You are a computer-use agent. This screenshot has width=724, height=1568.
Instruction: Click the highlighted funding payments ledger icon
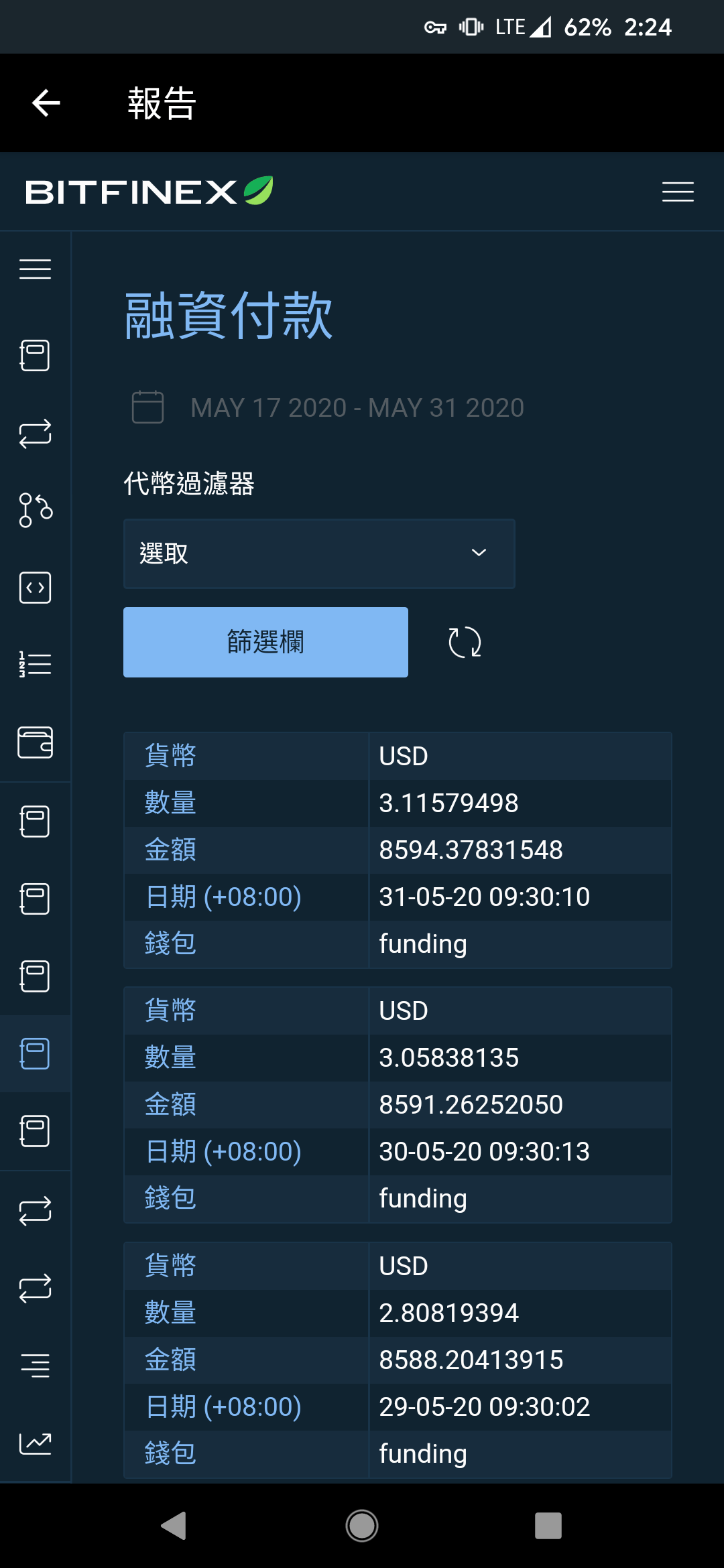pyautogui.click(x=36, y=1053)
